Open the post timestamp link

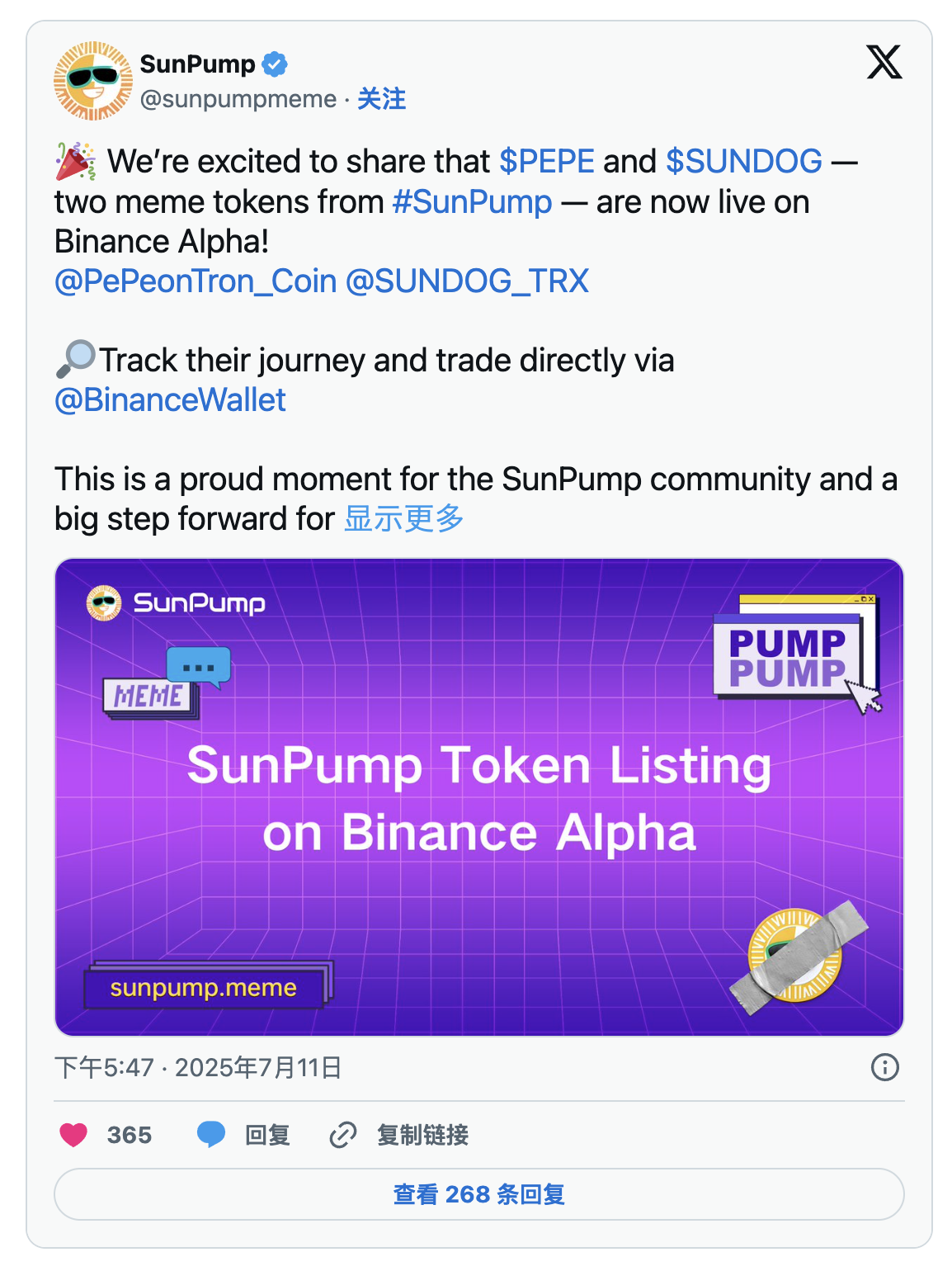point(198,1067)
